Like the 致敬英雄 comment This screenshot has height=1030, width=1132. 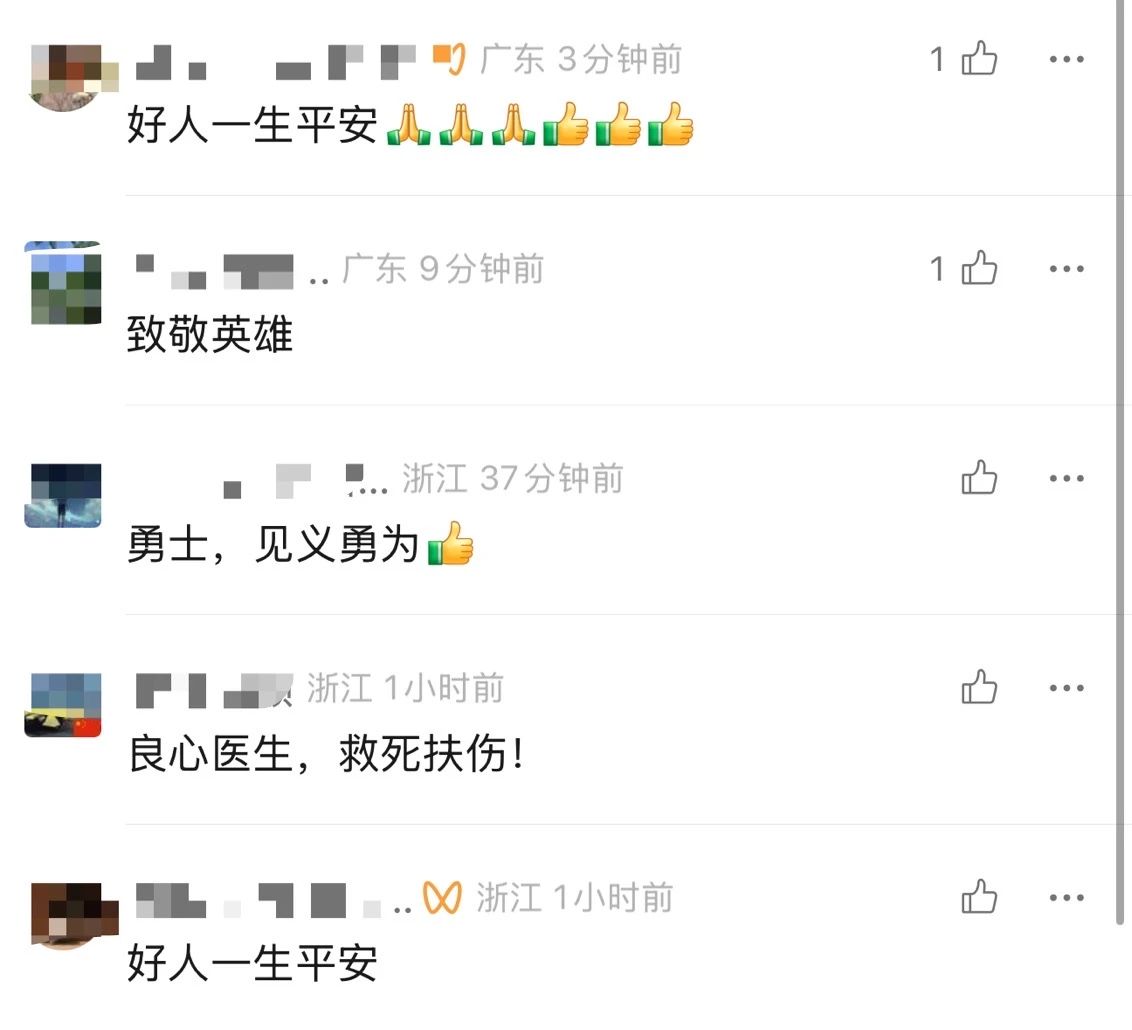[979, 269]
